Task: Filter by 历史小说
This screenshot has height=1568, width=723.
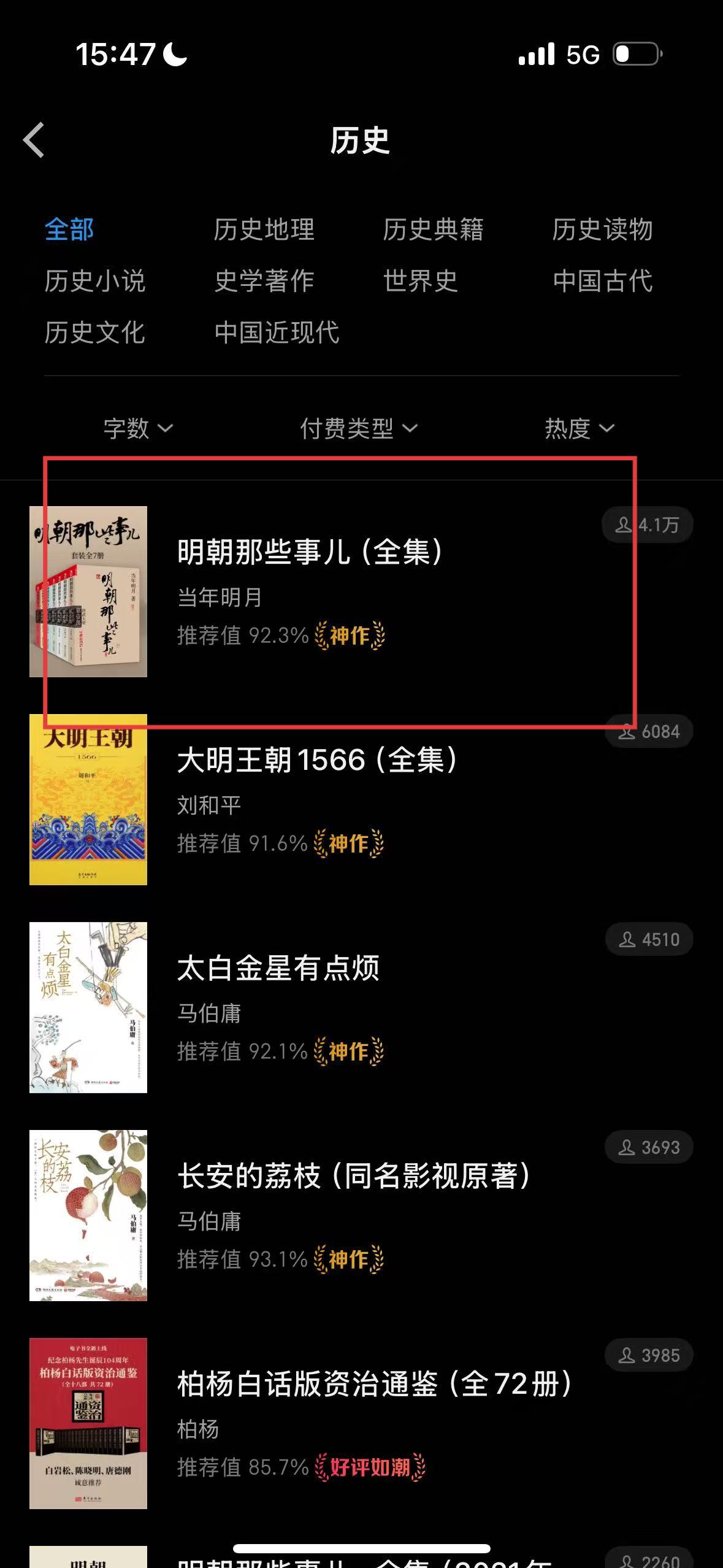Action: pyautogui.click(x=94, y=281)
